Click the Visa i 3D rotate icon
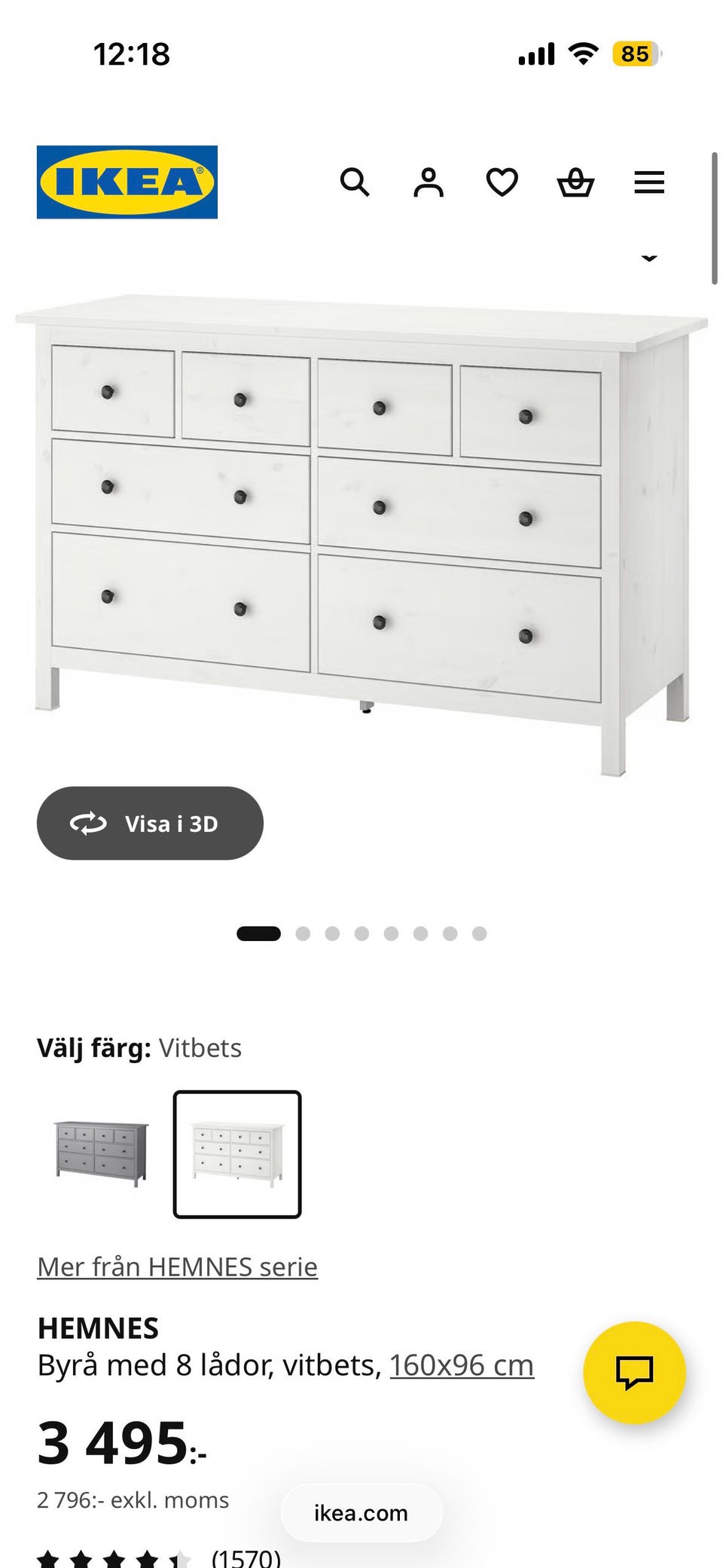723x1568 pixels. (89, 824)
